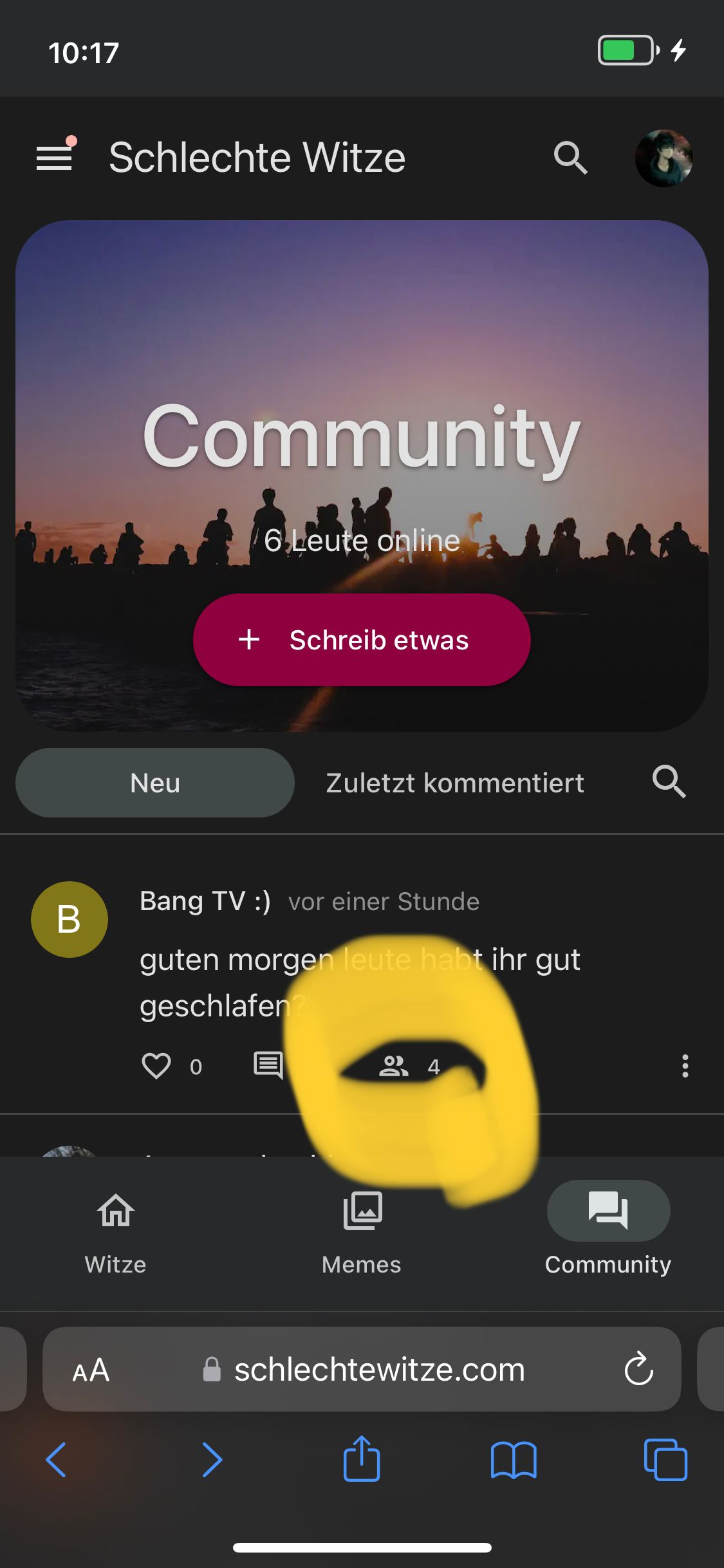Open comments on Bang TV's post
This screenshot has width=724, height=1568.
click(268, 1065)
